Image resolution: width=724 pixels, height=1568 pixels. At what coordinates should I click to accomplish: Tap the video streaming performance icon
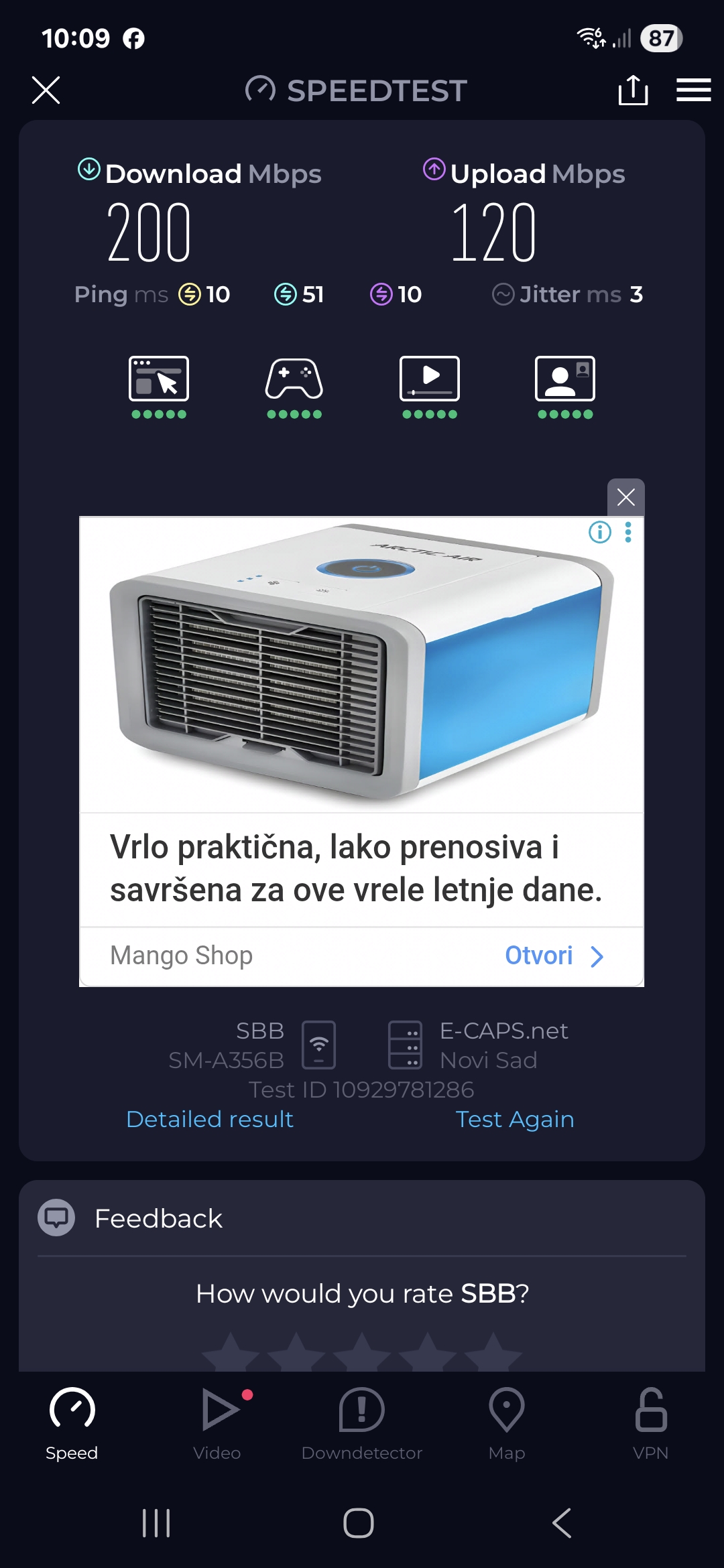(430, 379)
